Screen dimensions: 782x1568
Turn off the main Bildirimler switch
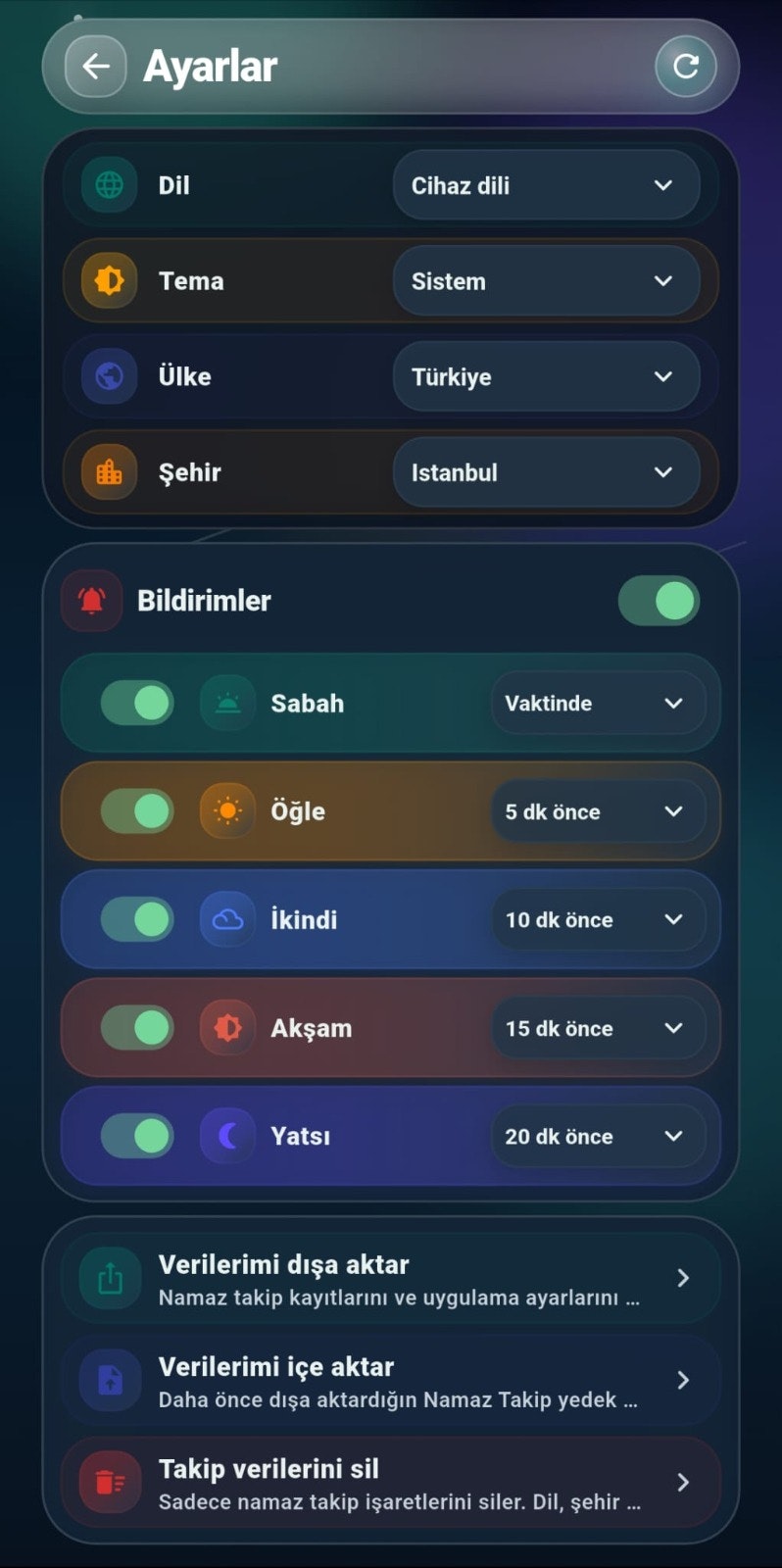659,601
